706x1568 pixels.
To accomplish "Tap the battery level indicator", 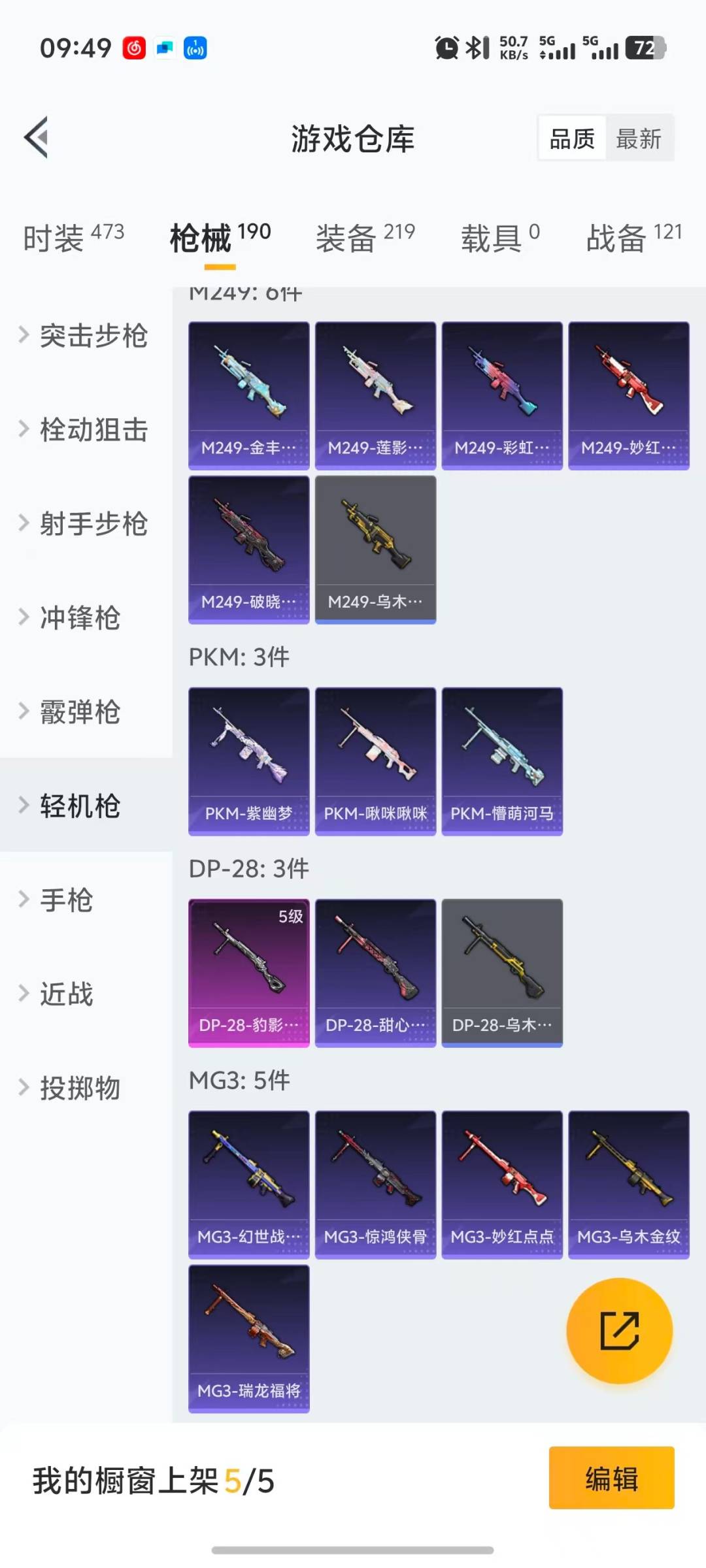I will click(647, 47).
